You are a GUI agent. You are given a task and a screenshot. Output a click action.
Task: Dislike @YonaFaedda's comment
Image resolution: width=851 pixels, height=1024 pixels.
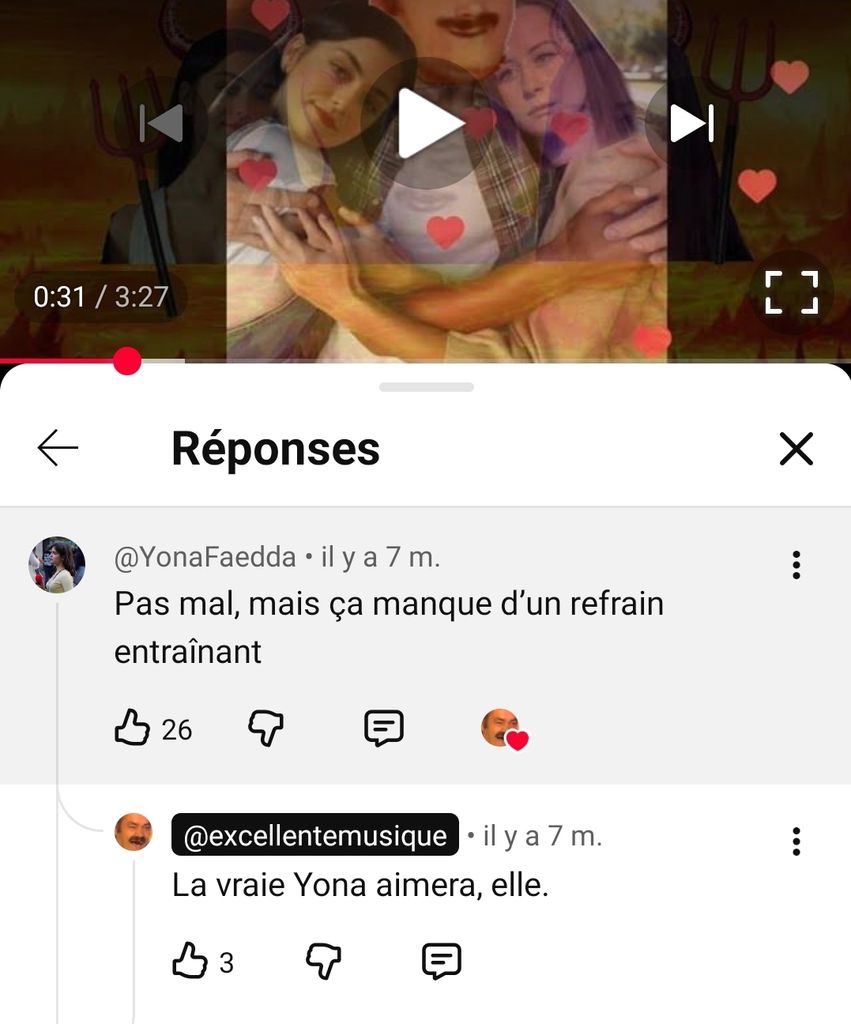coord(265,729)
